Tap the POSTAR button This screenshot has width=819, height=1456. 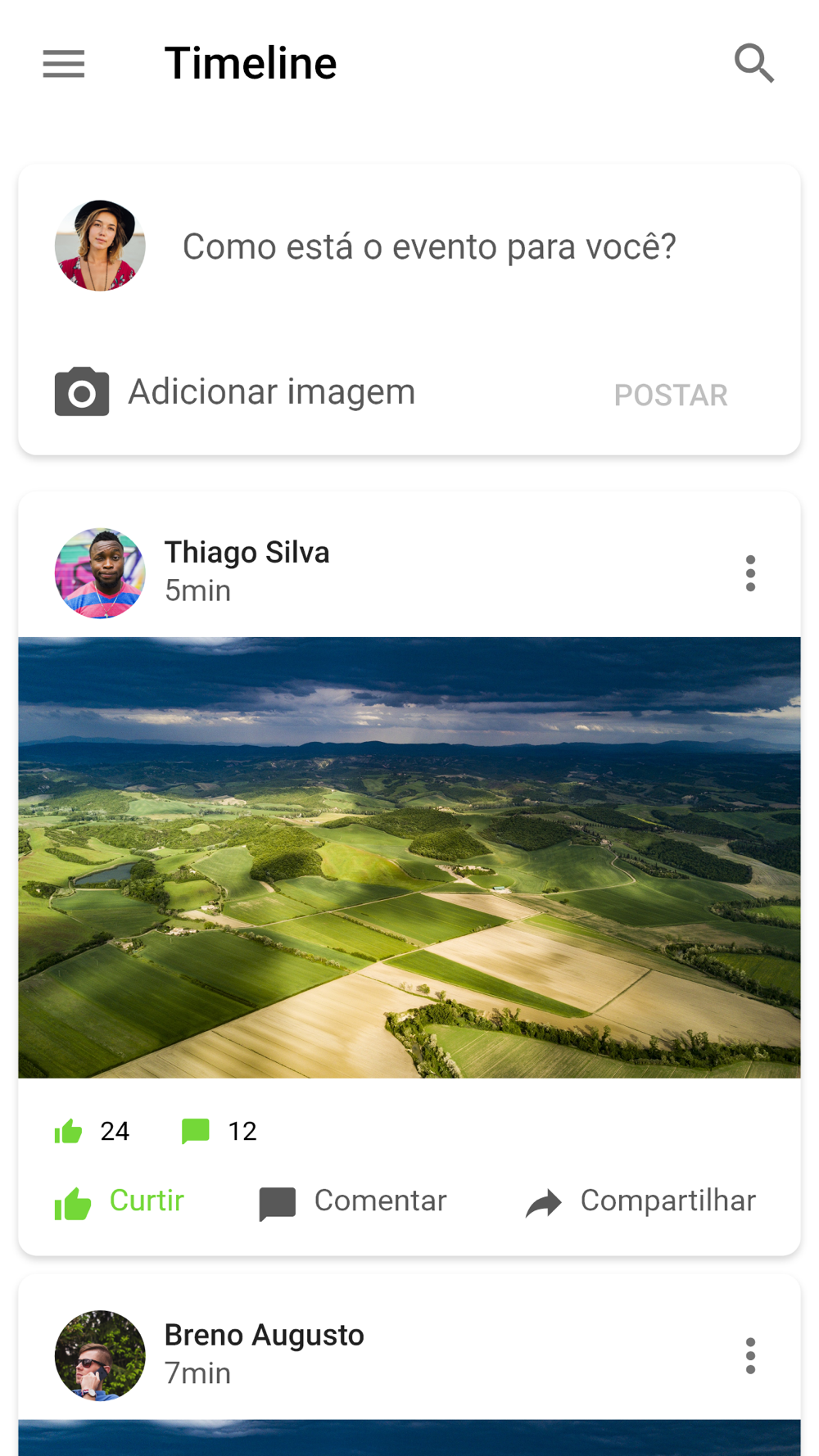tap(671, 396)
